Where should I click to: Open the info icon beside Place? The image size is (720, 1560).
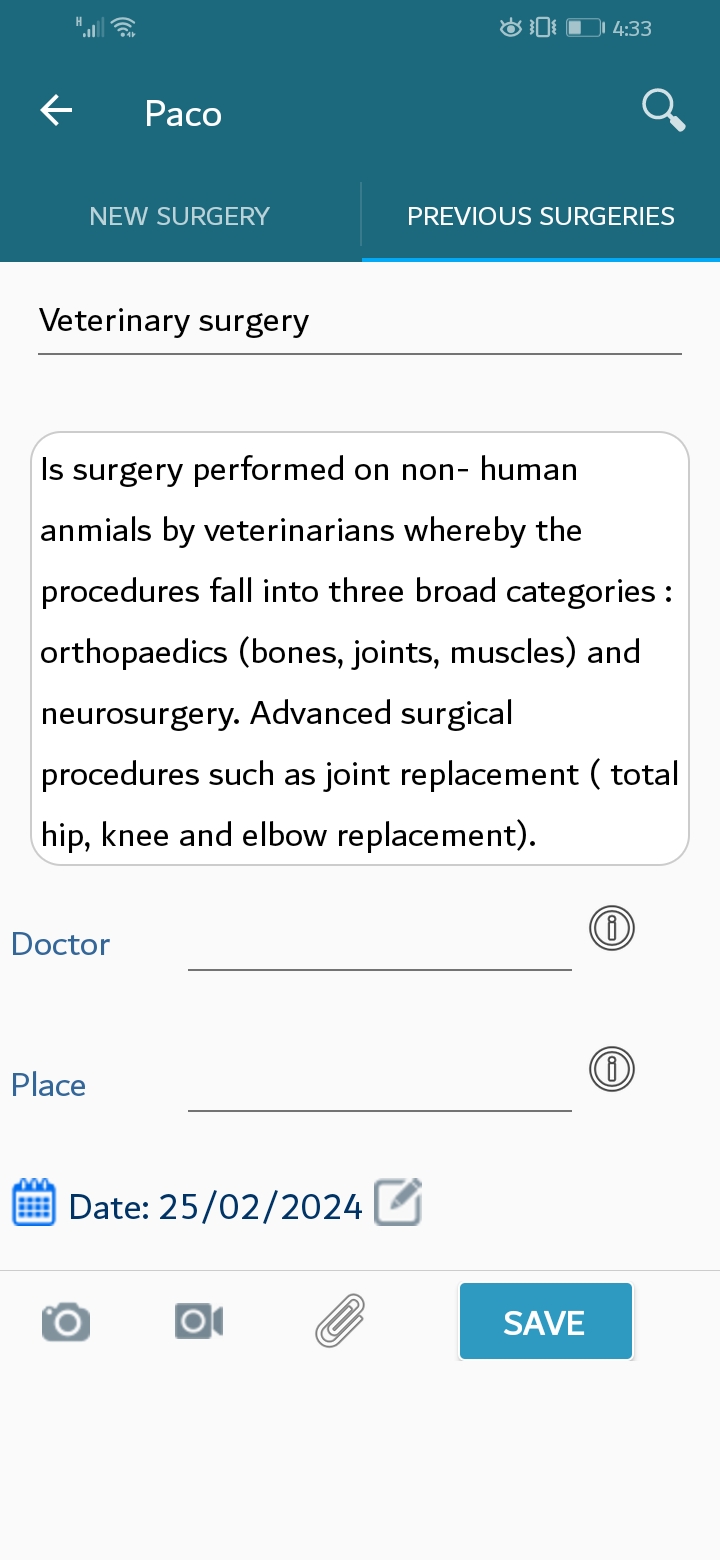click(x=612, y=1069)
